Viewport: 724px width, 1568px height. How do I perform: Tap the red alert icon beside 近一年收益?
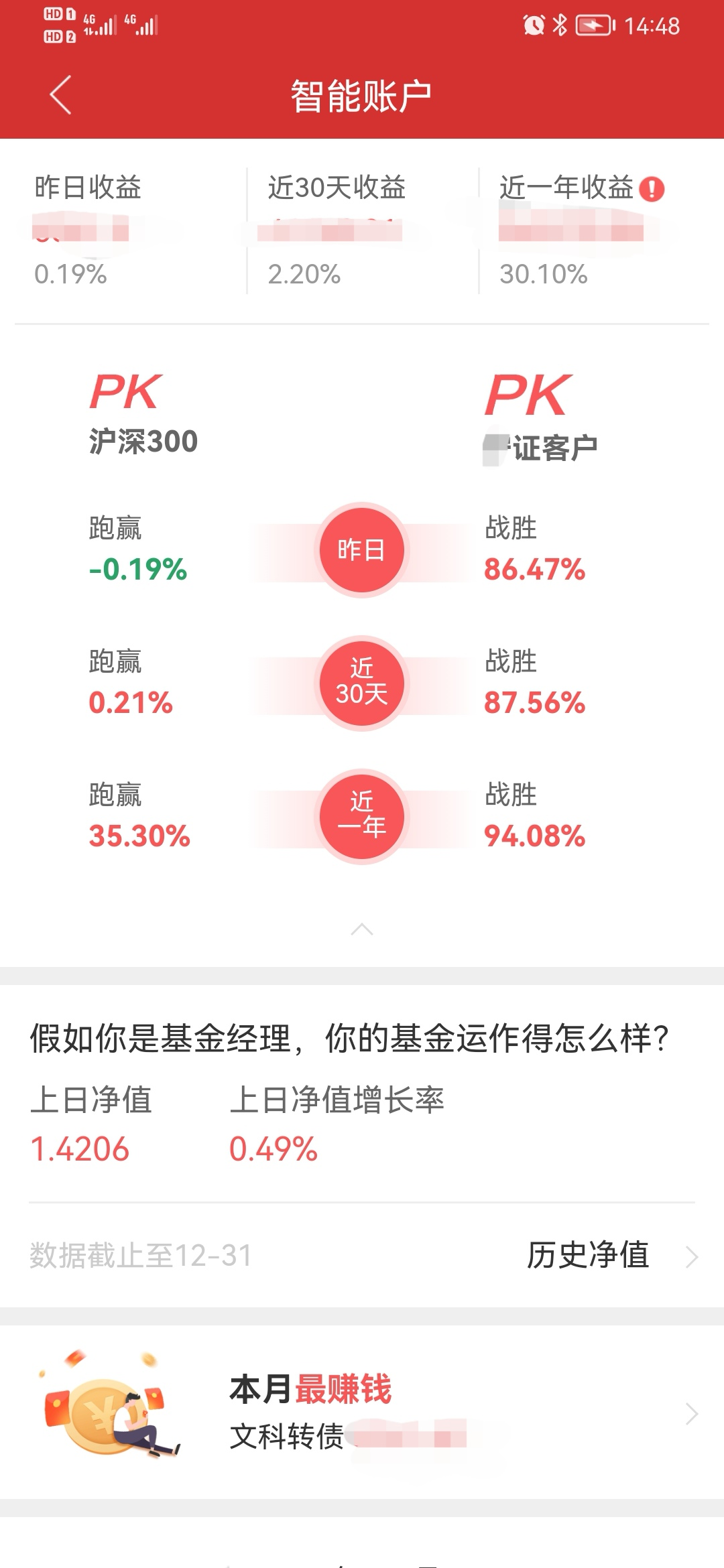click(652, 189)
